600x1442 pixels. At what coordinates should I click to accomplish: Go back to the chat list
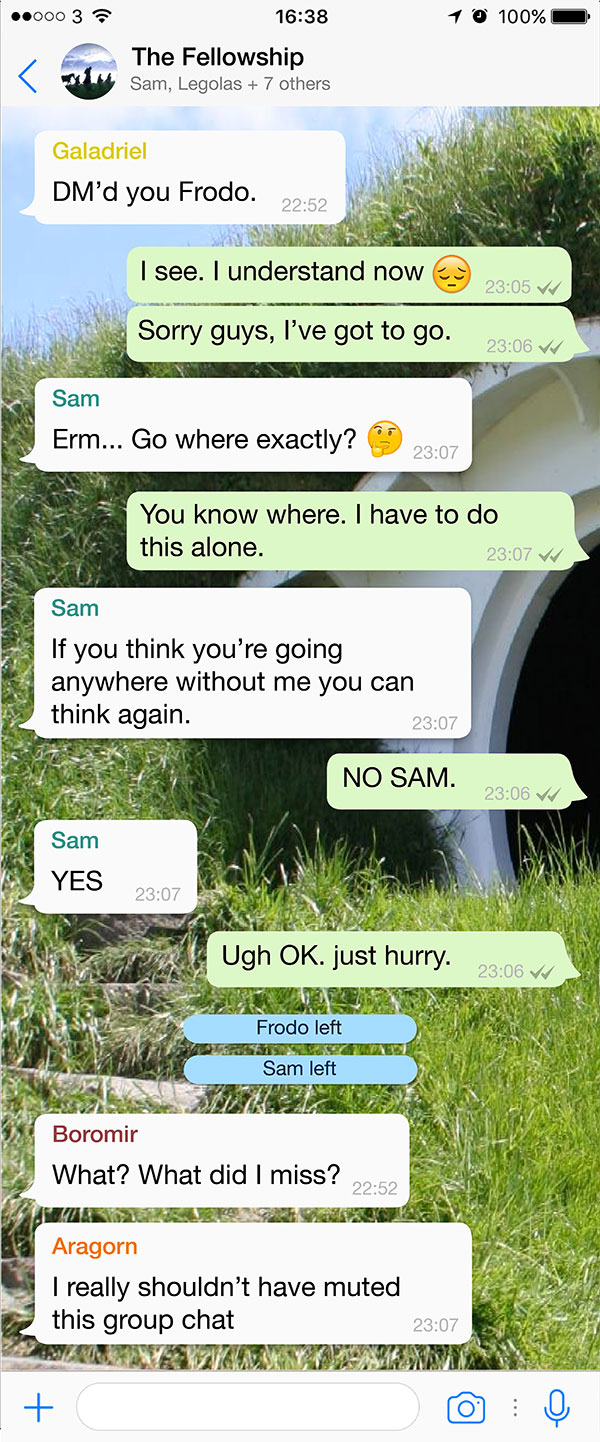27,75
